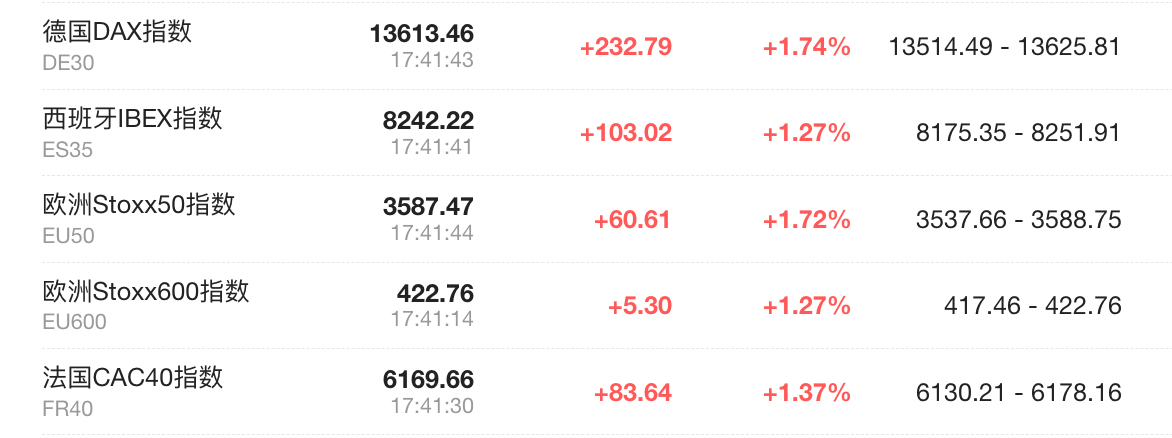The height and width of the screenshot is (438, 1172).
Task: Open the 德国DAX指数 (DE30) row
Action: point(117,32)
